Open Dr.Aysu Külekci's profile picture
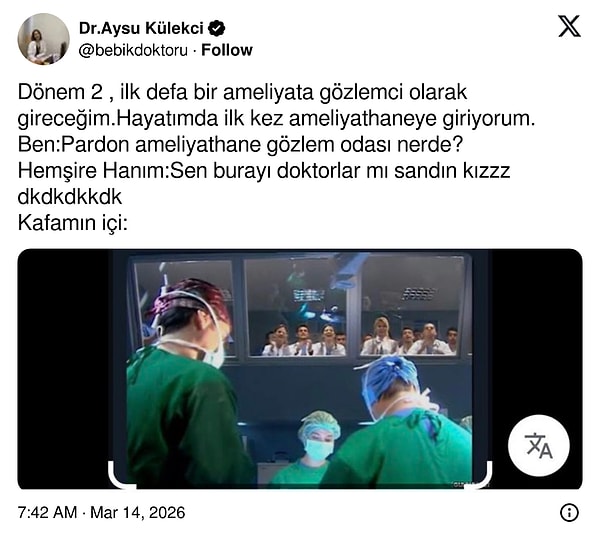Viewport: 600px width, 543px height. click(43, 39)
